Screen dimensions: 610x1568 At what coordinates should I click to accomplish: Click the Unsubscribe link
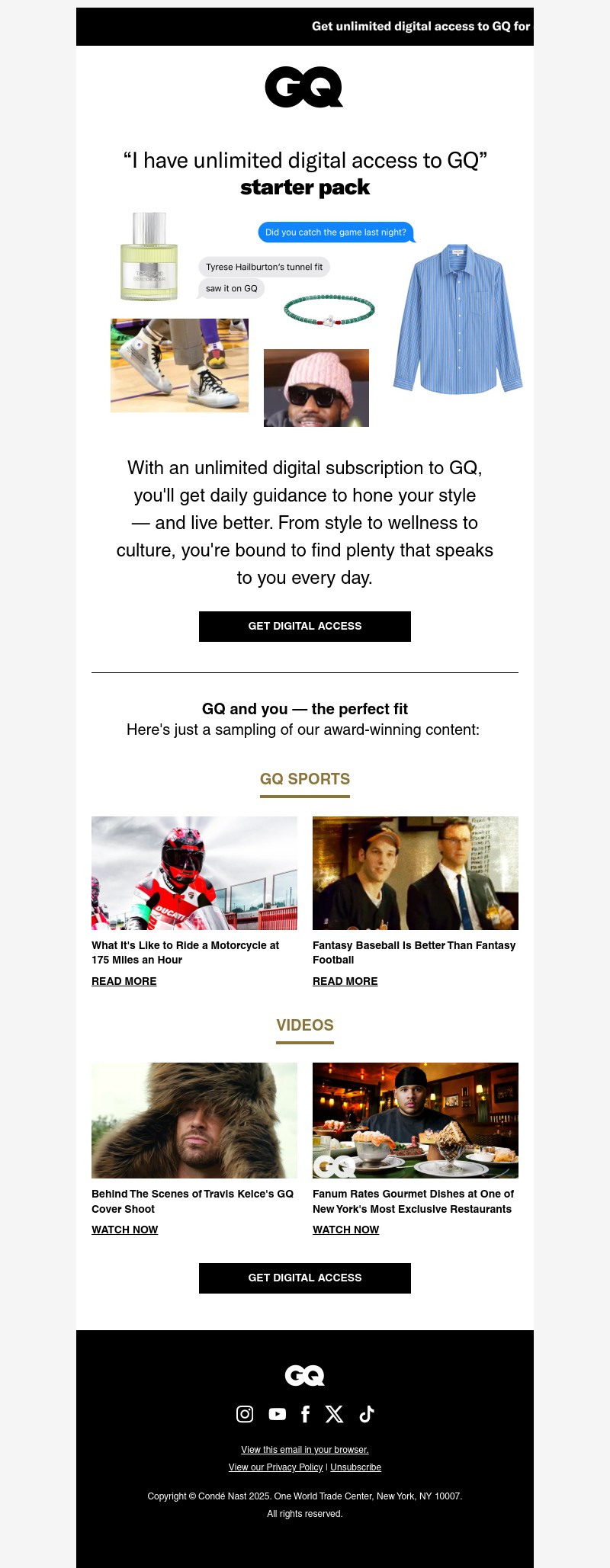point(355,1467)
